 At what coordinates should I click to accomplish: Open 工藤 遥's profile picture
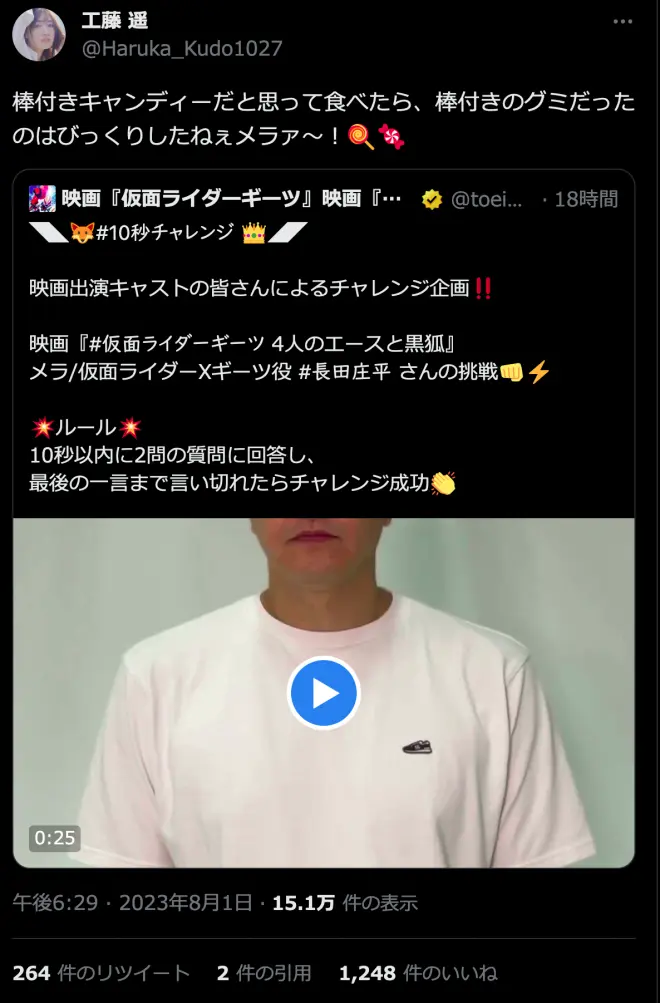(39, 34)
